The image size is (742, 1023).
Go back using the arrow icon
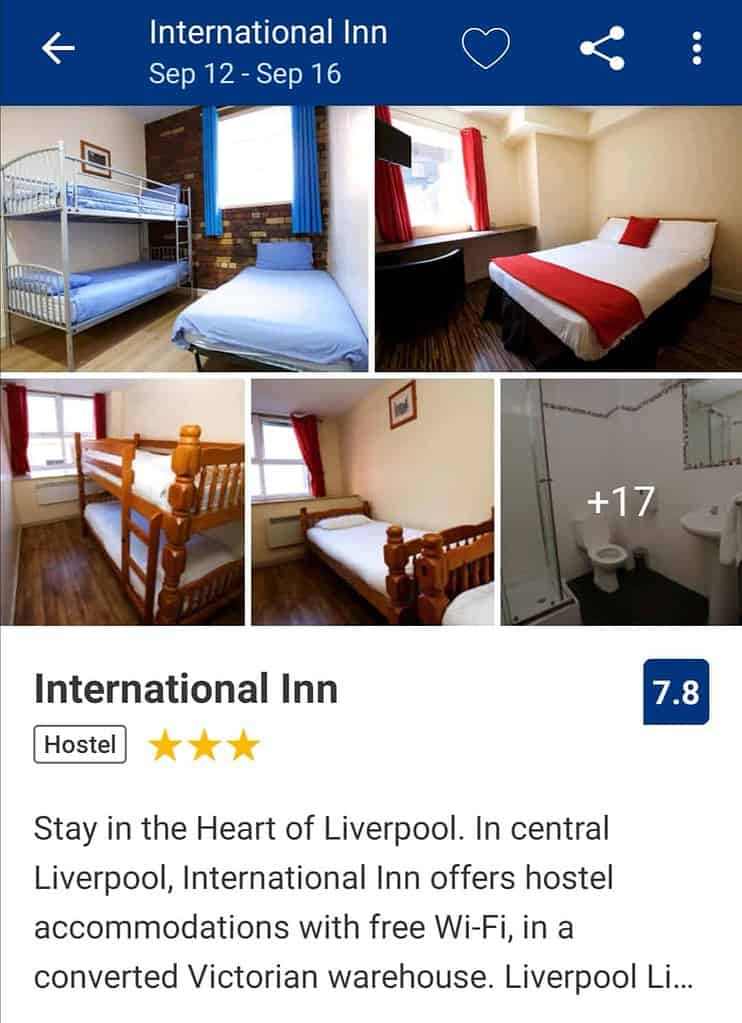tap(58, 49)
